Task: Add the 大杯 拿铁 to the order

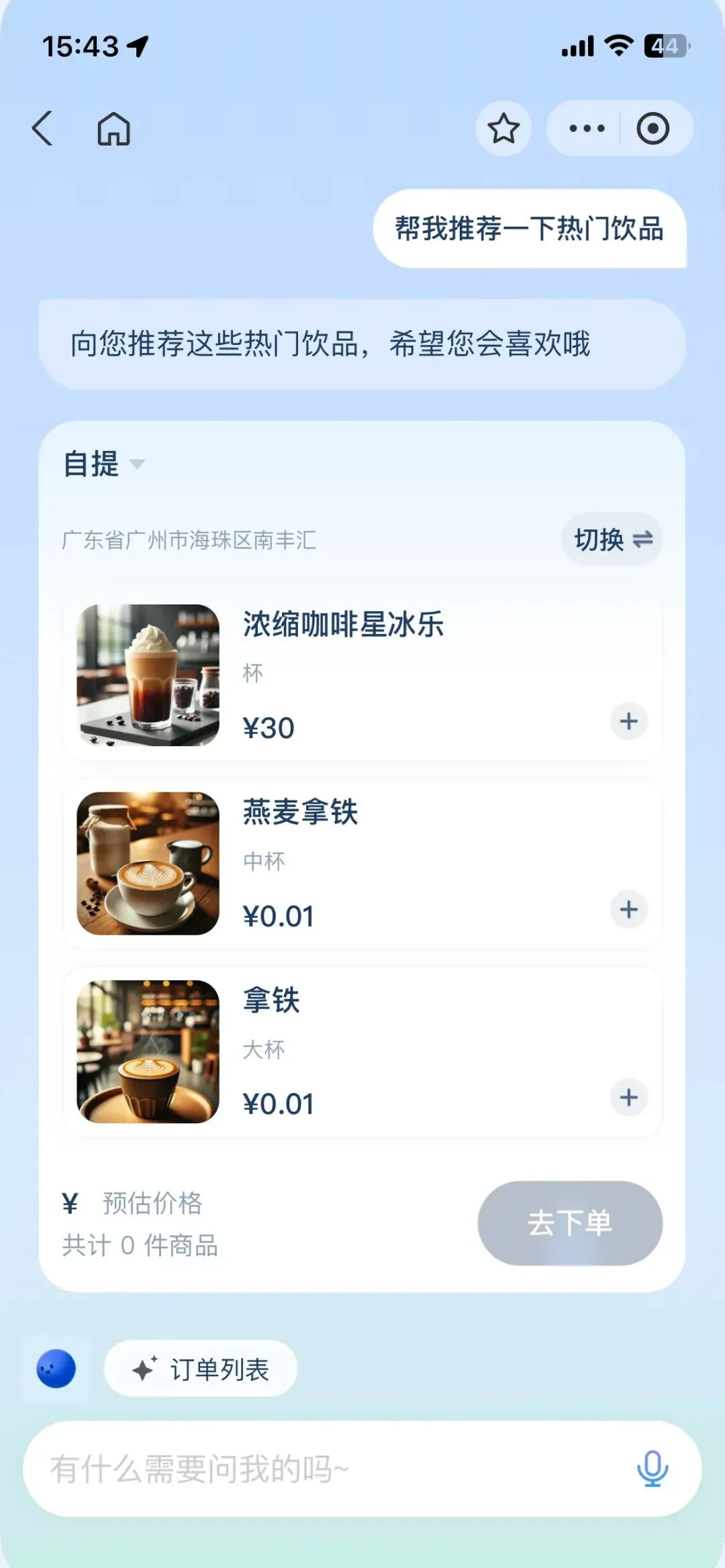Action: tap(628, 1098)
